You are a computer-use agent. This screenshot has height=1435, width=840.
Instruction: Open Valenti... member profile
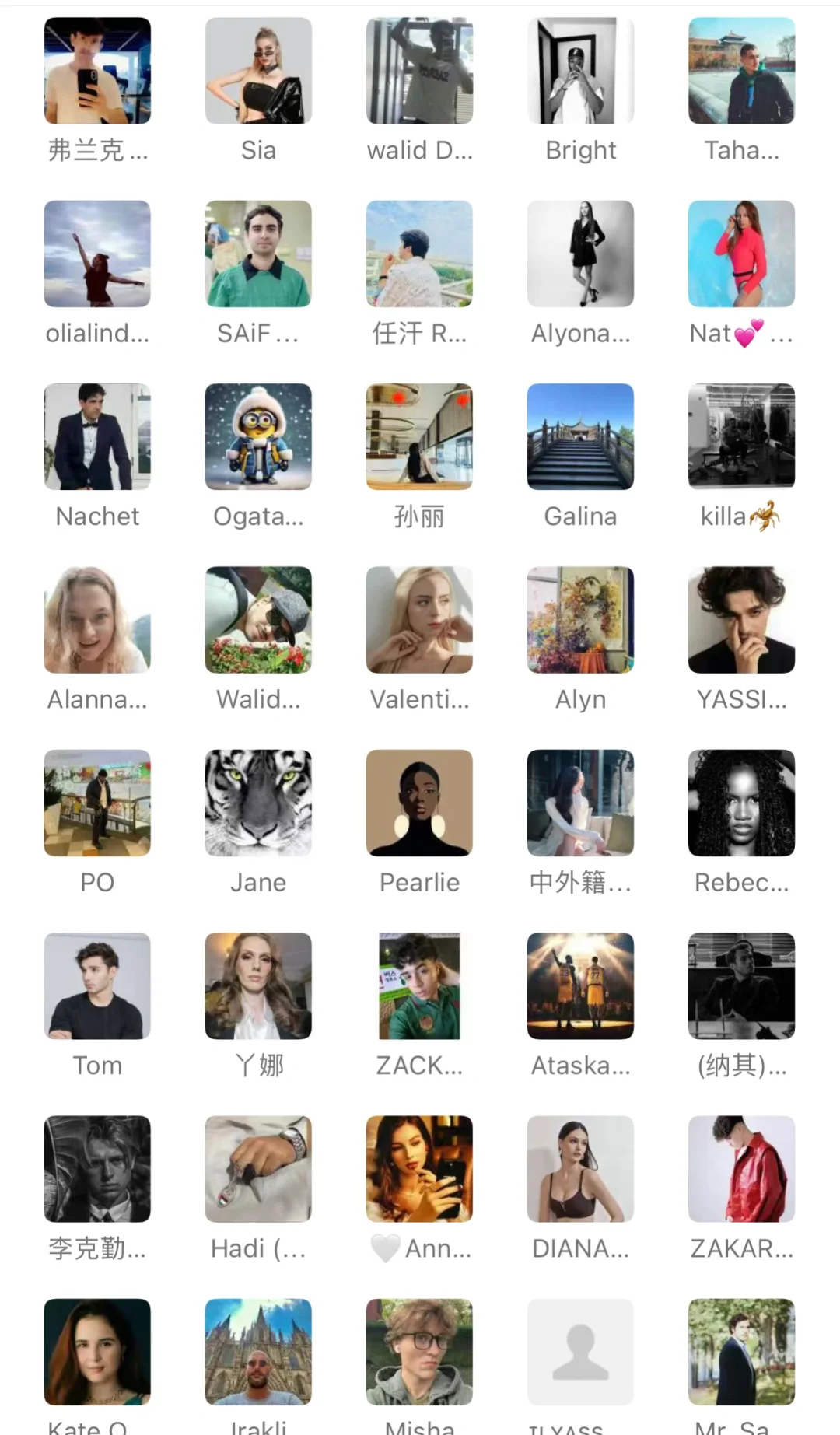[x=419, y=620]
